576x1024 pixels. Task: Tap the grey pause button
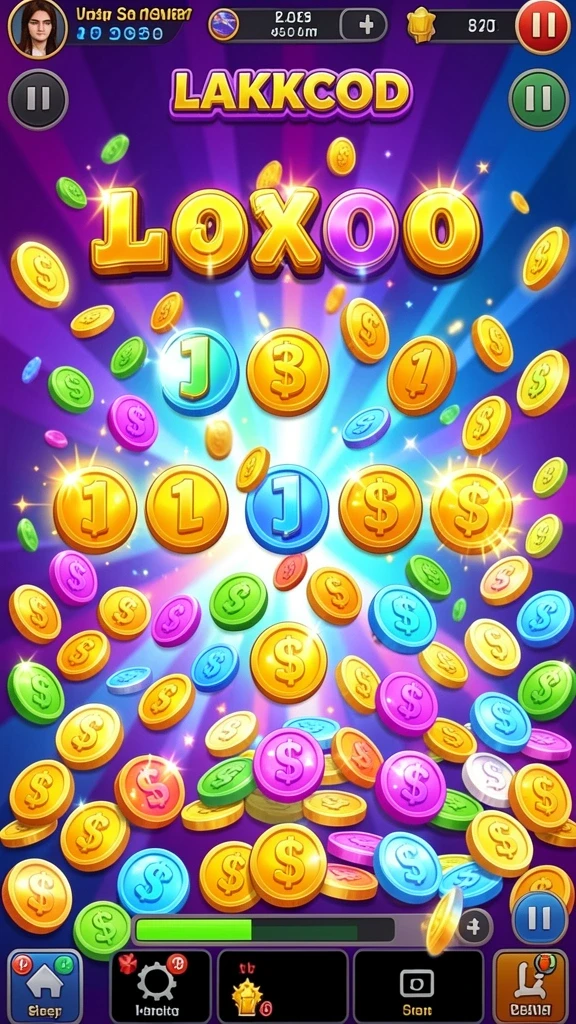coord(38,99)
